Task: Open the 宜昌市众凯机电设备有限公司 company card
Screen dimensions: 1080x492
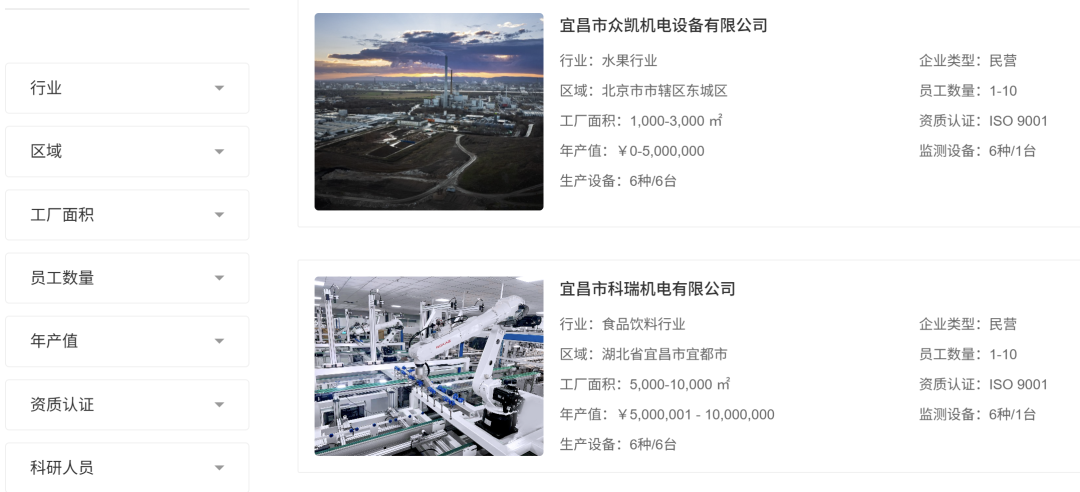Action: tap(663, 26)
